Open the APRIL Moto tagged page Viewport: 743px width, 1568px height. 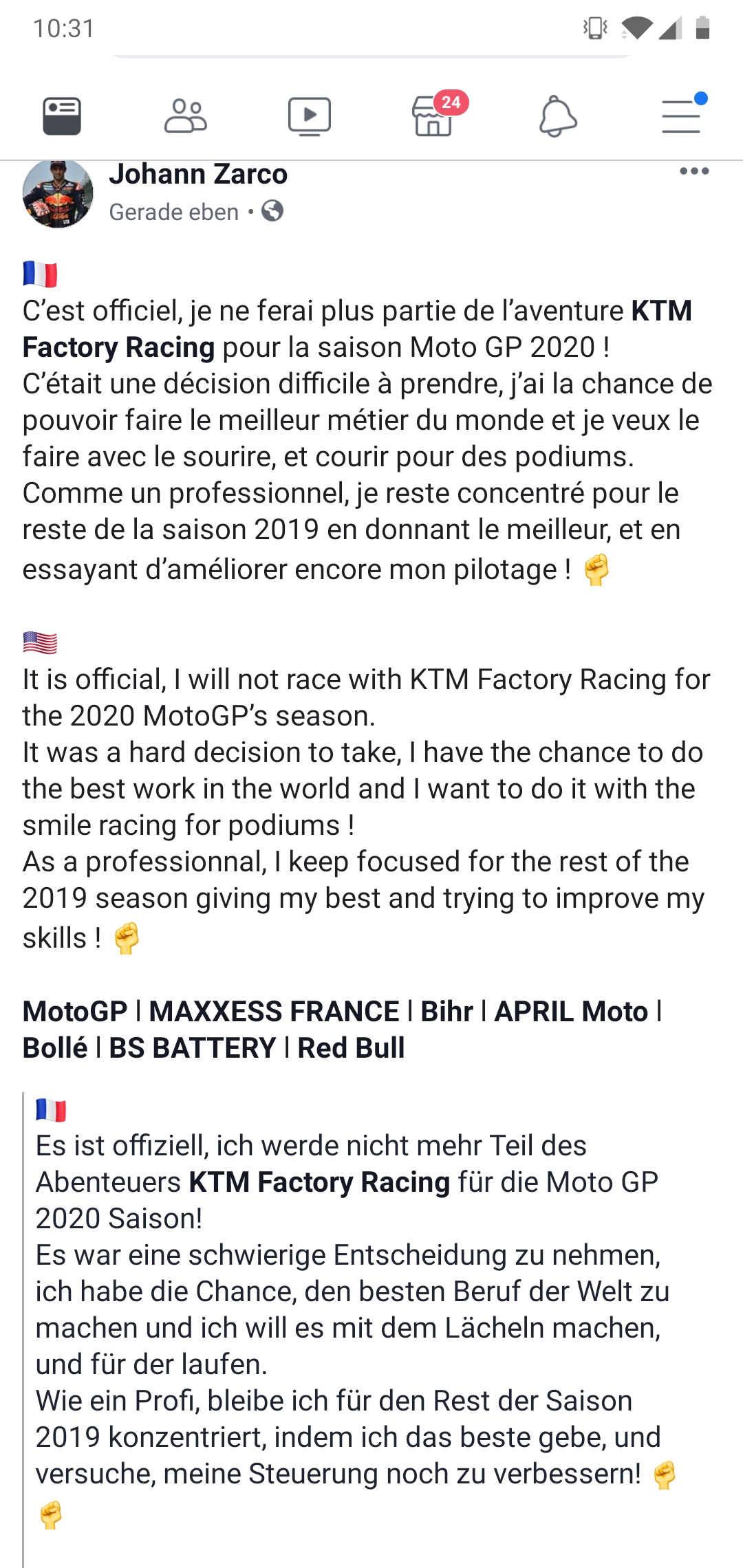coord(571,1012)
